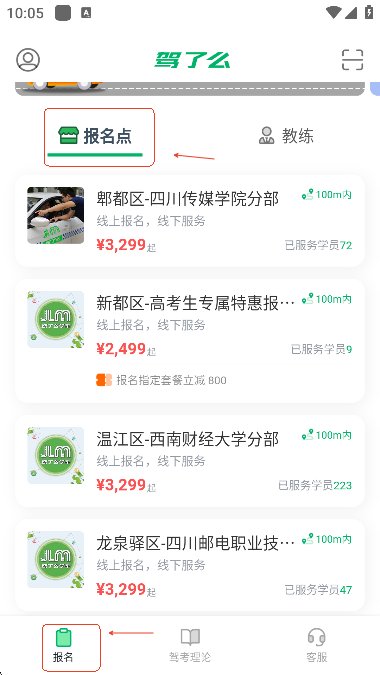Tap the 报名 bottom navigation item

coord(63,645)
